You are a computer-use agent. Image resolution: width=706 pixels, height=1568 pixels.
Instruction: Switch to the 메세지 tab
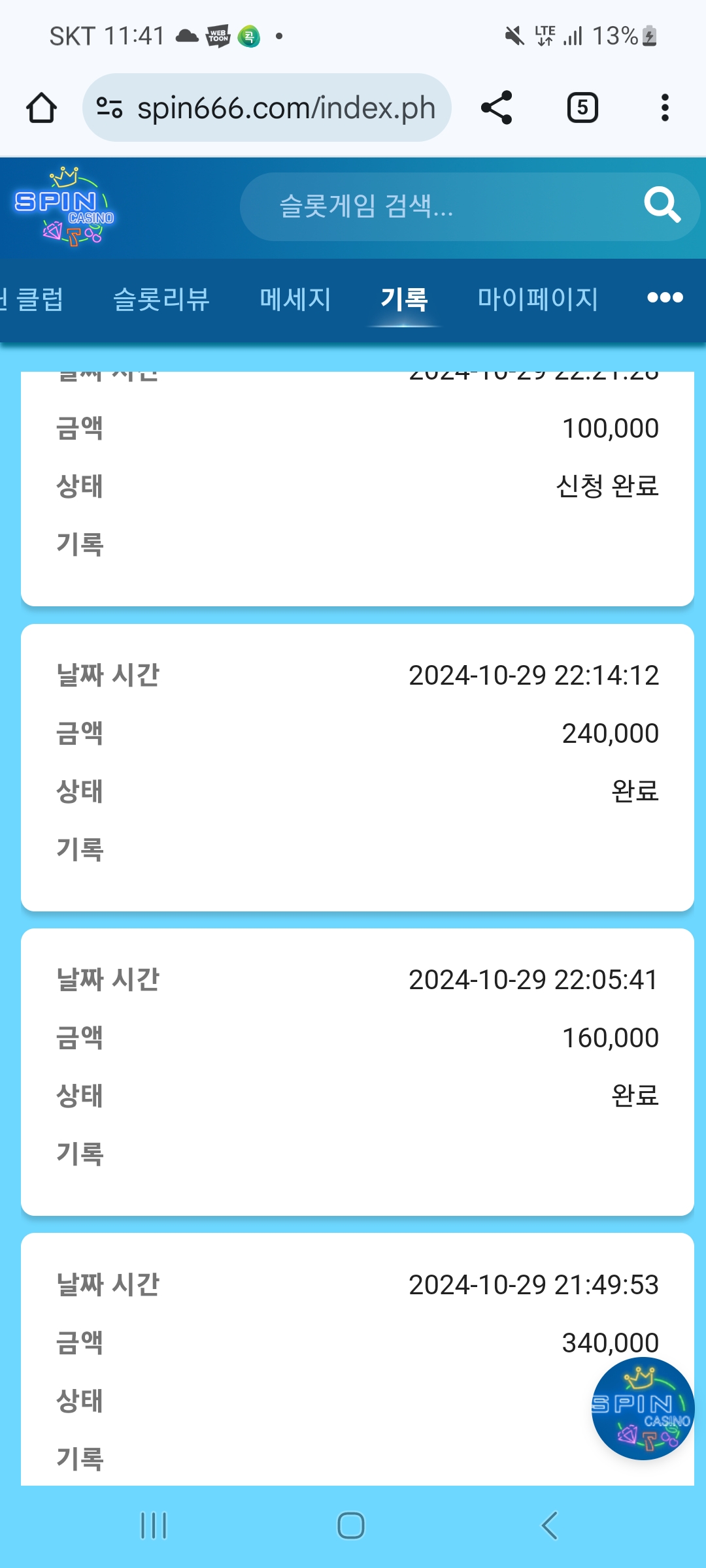point(295,299)
